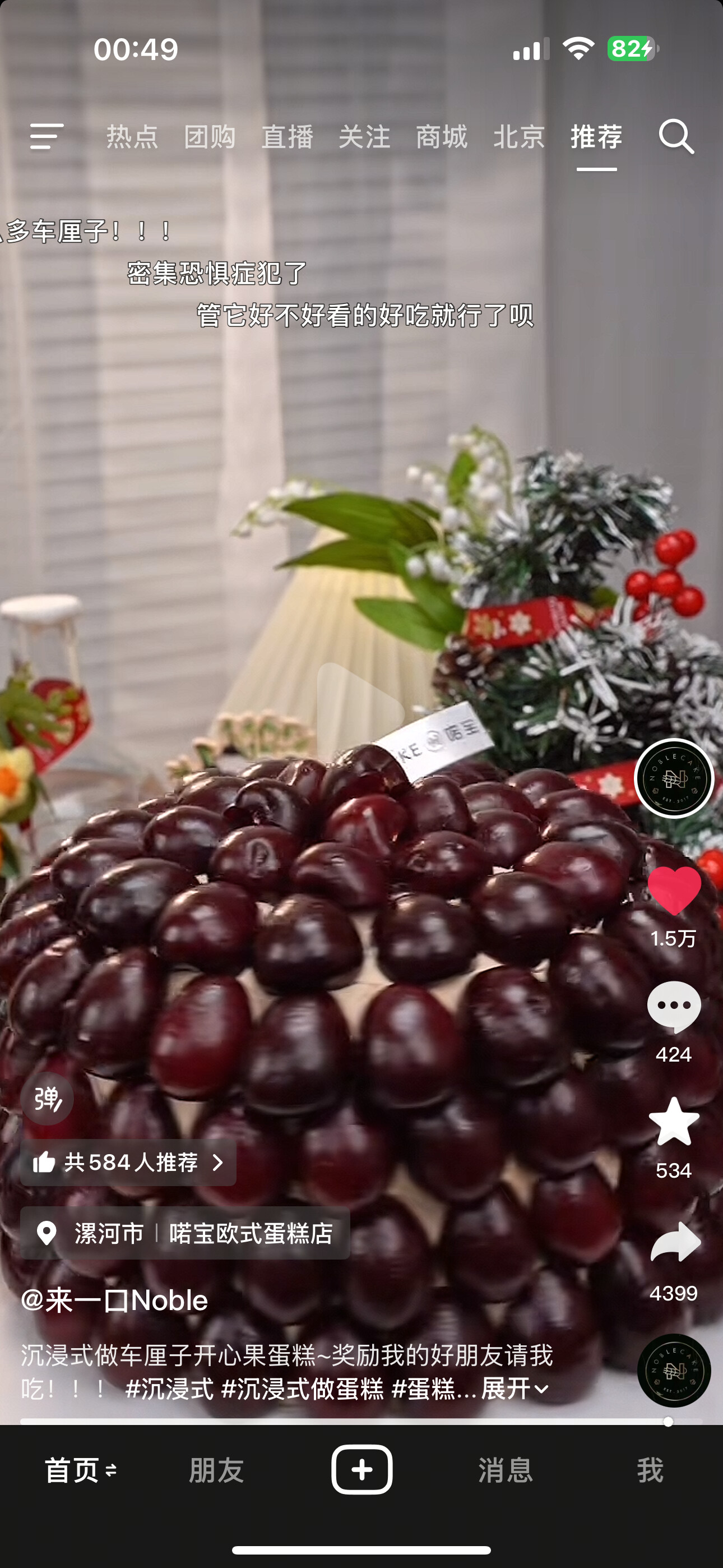
Task: Toggle the 弹 bullet comments button
Action: tap(48, 1098)
